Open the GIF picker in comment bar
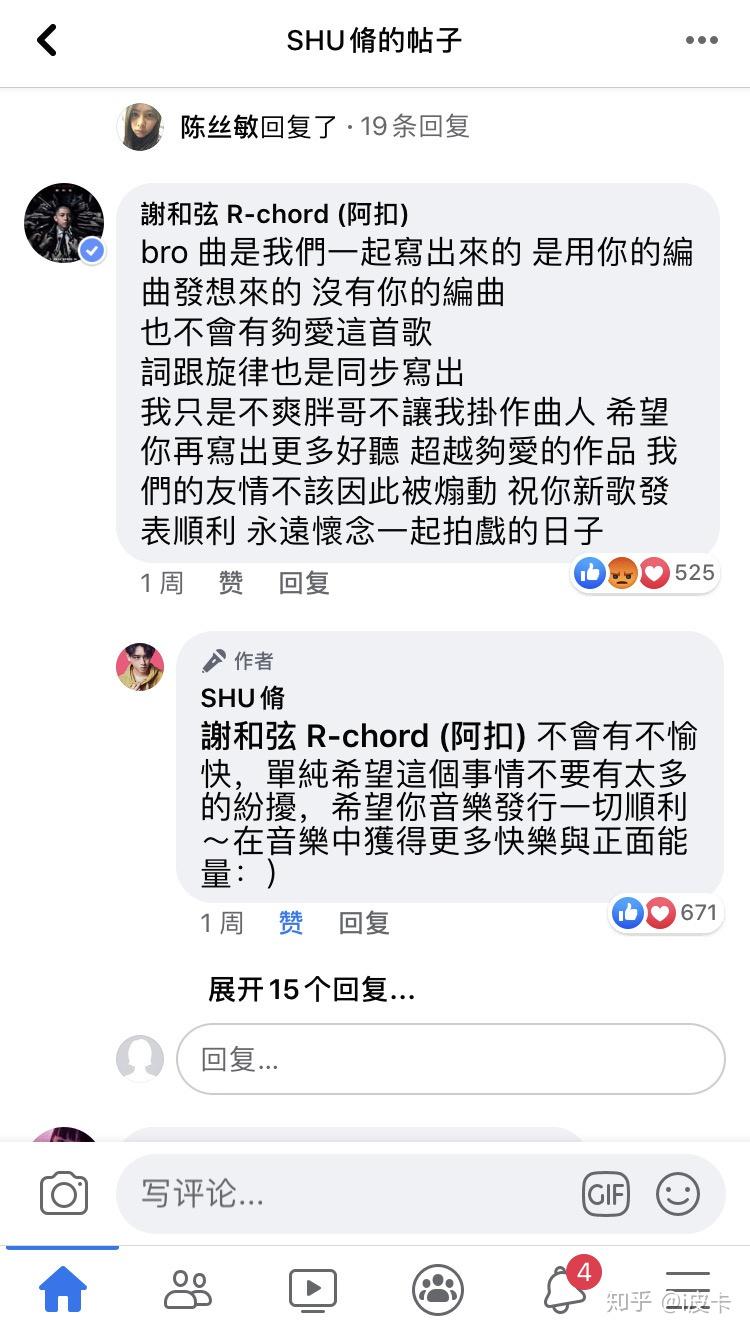 (x=605, y=1193)
